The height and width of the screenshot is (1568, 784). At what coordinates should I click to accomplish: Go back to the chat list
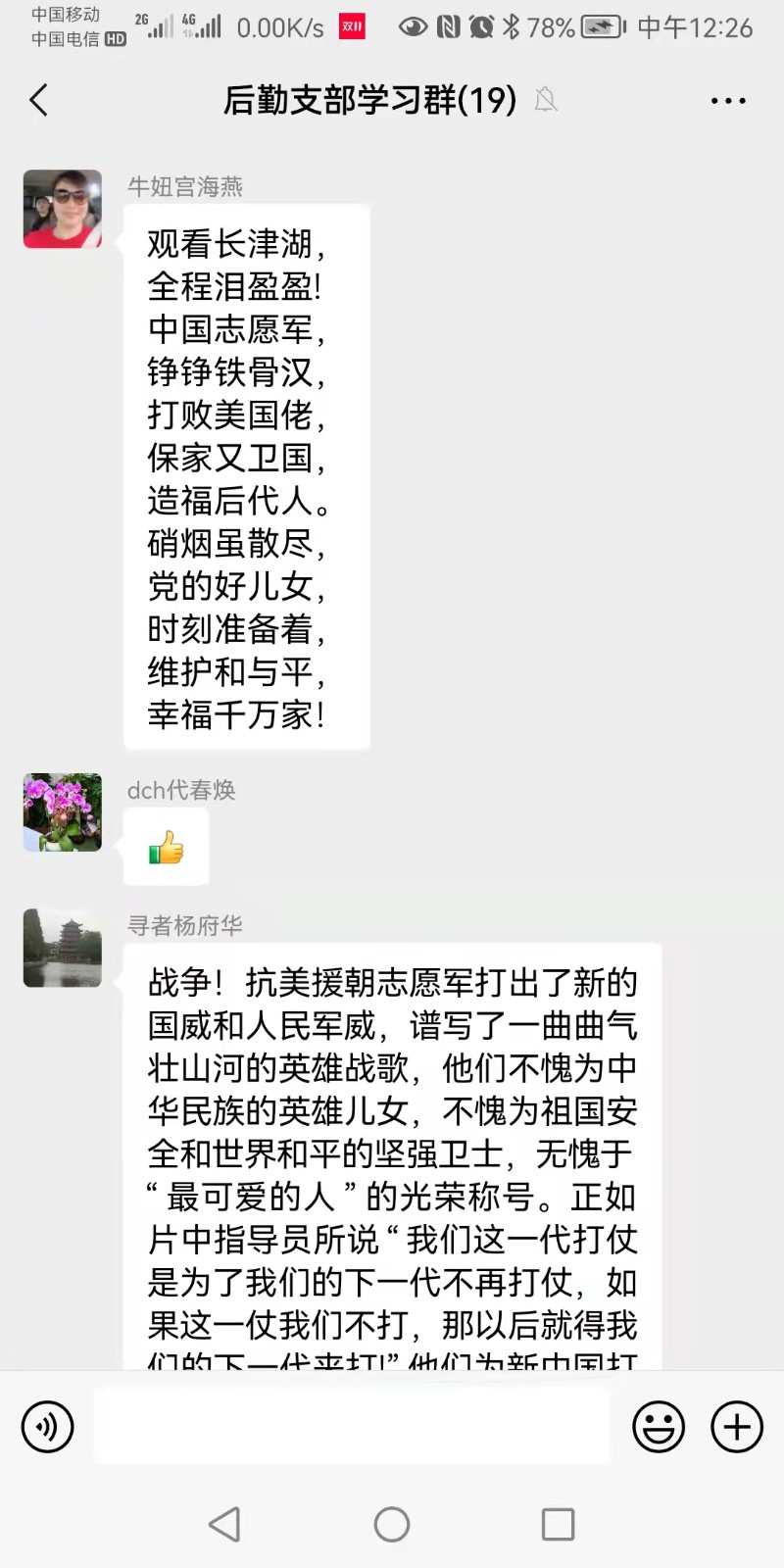(x=39, y=100)
